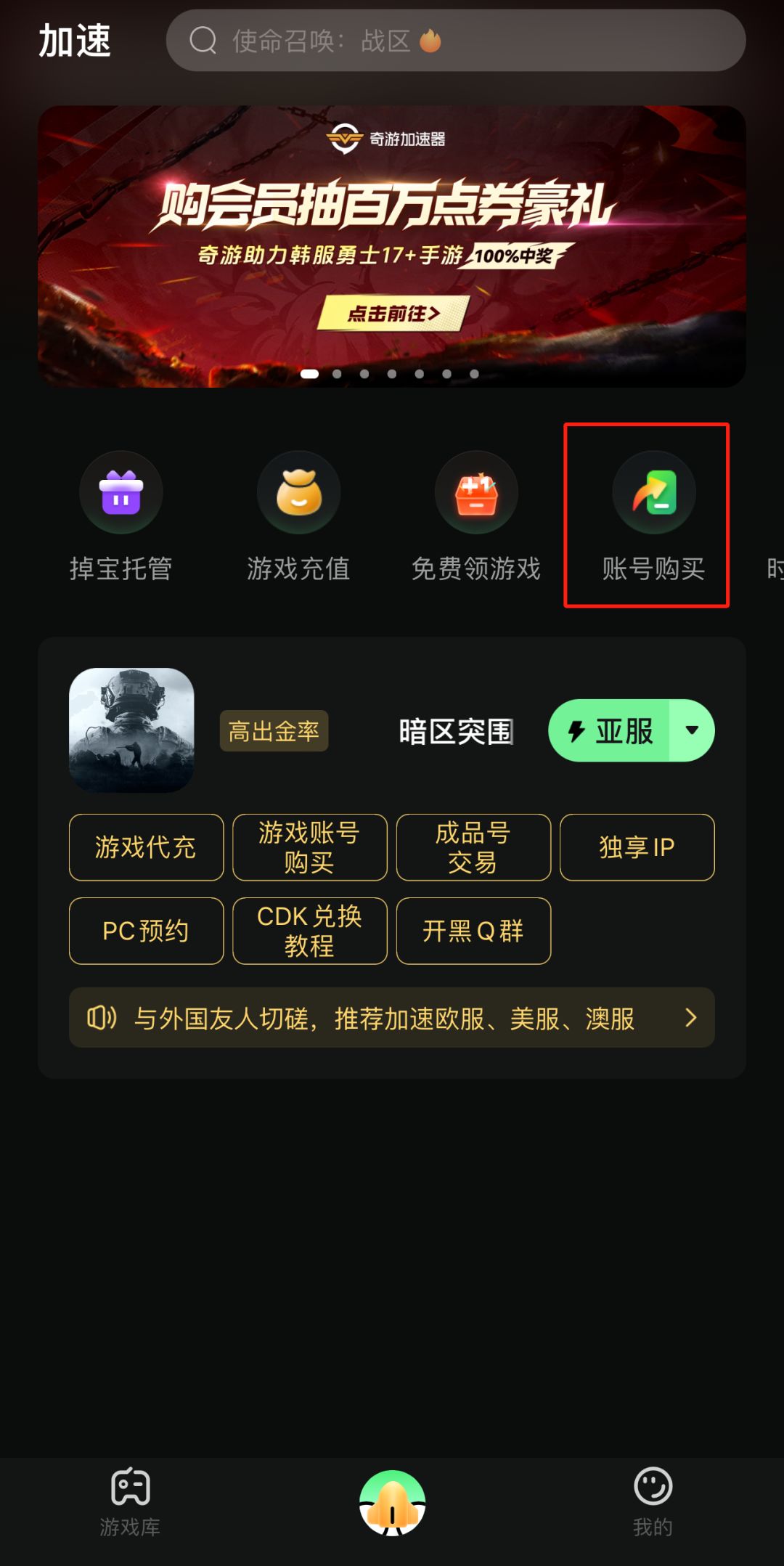Select the 免费领游戏 gift box icon
This screenshot has width=784, height=1566.
tap(475, 492)
